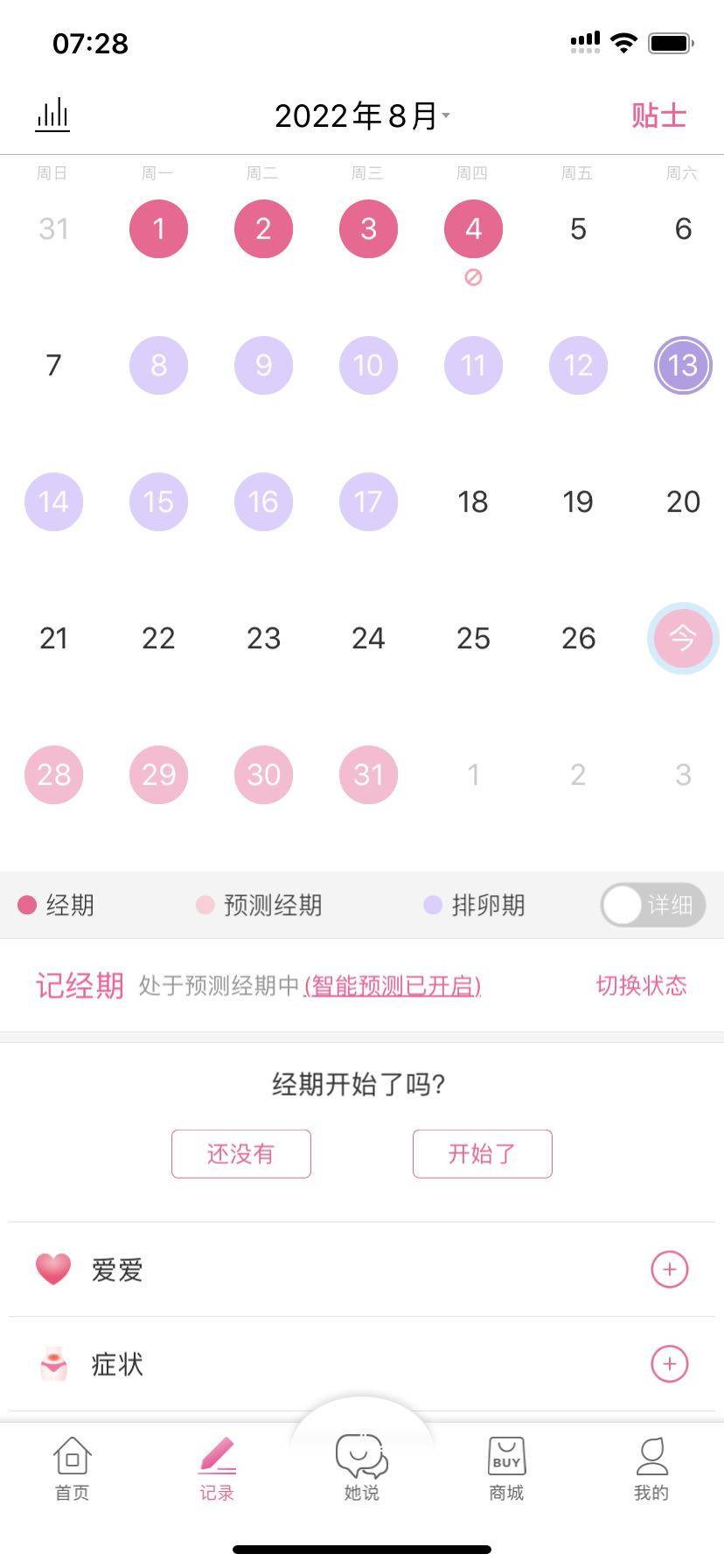724x1568 pixels.
Task: Switch to the 她说 tab
Action: tap(361, 1469)
